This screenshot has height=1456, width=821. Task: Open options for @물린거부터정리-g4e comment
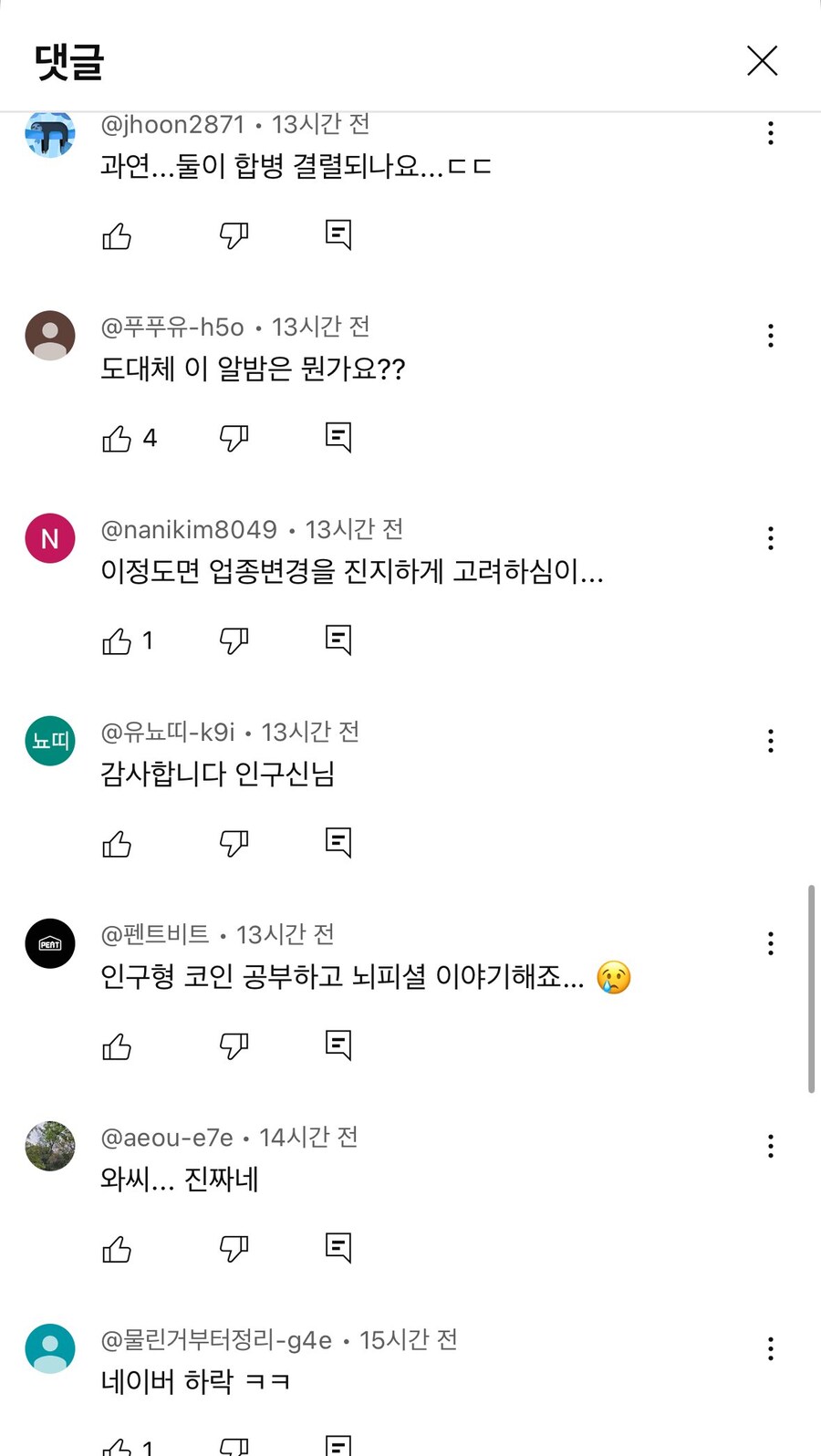[771, 1348]
